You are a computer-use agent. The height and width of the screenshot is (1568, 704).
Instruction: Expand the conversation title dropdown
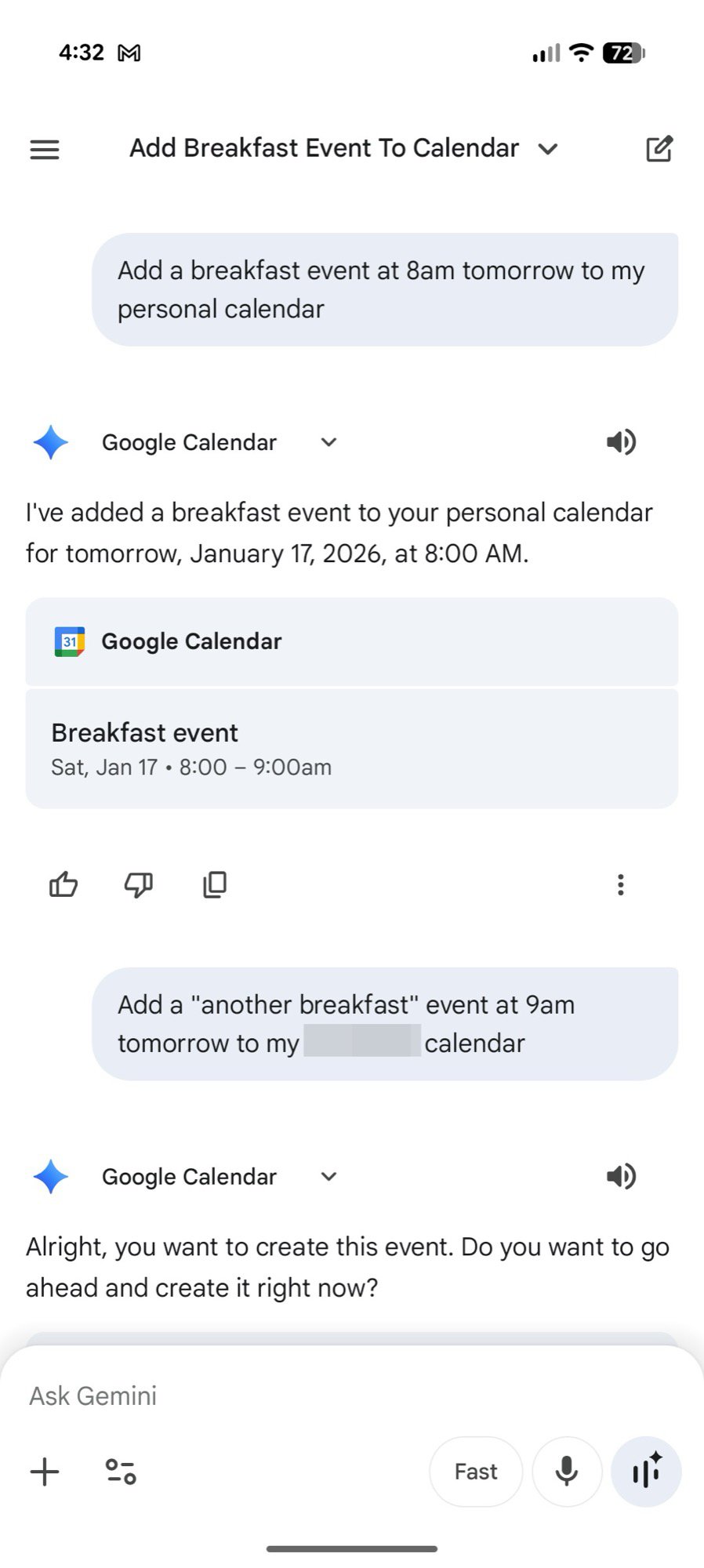pos(549,149)
